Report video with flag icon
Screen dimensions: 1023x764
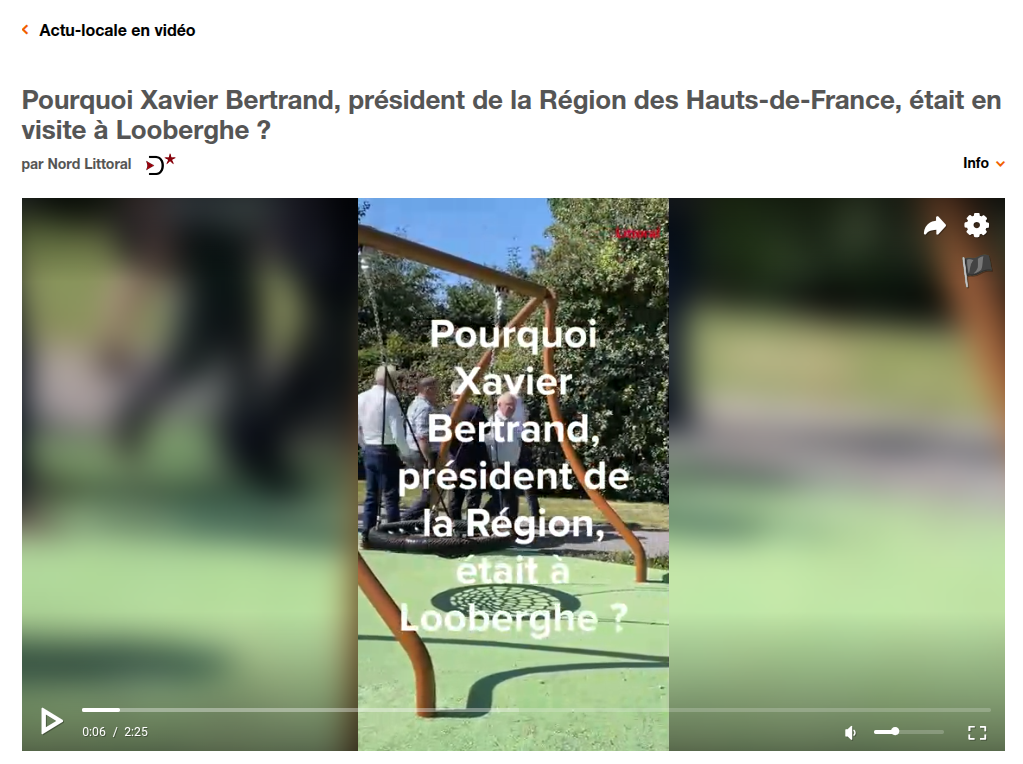(976, 269)
